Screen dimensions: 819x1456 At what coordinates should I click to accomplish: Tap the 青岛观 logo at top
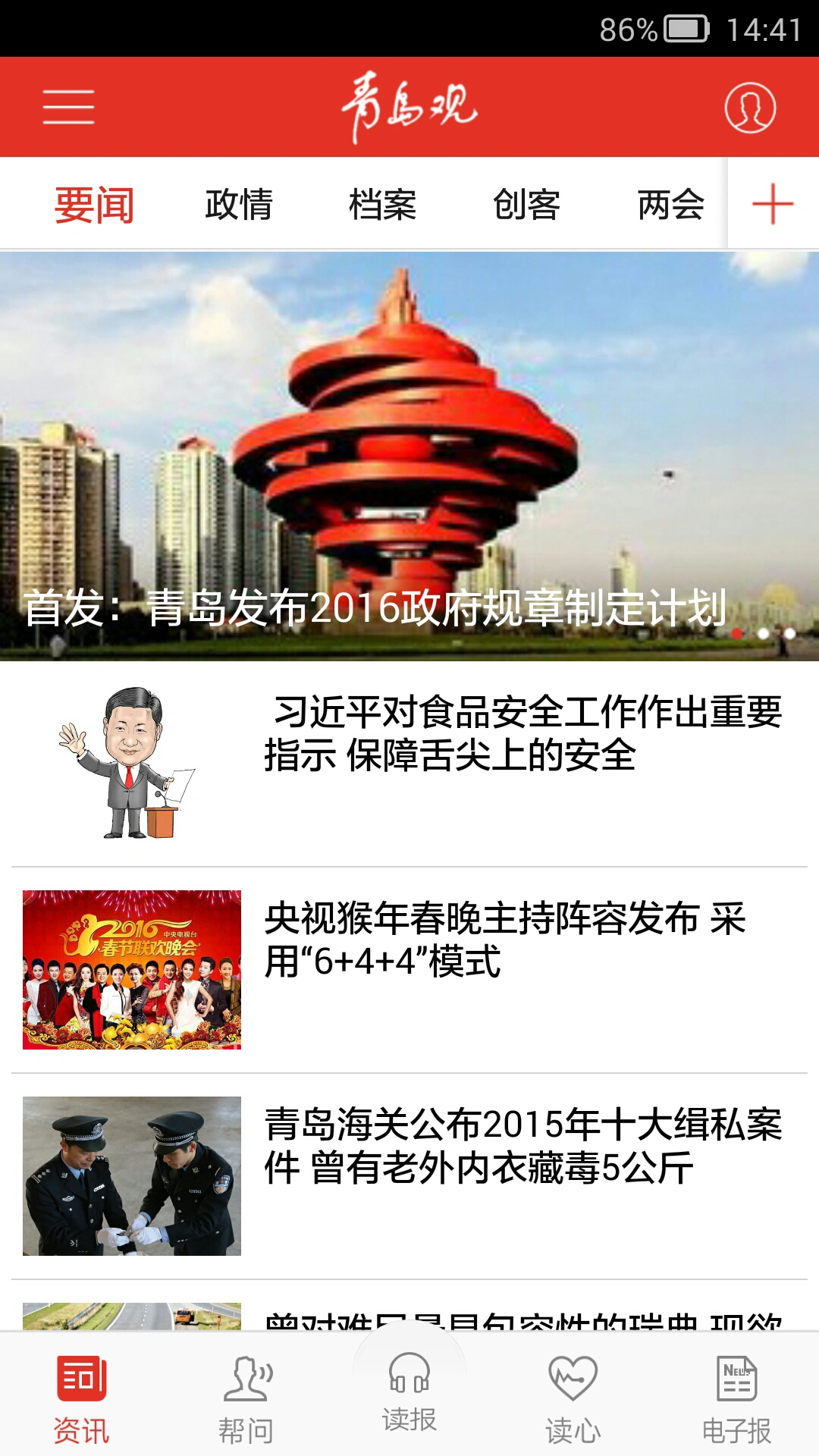click(409, 109)
